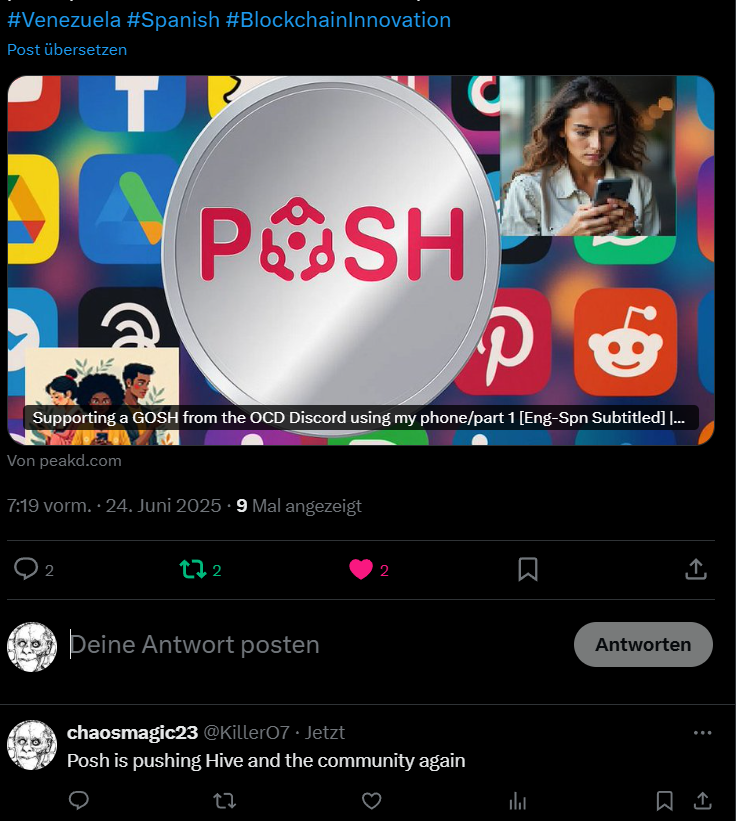Tap 'Post übersetzen' to translate post

(67, 49)
